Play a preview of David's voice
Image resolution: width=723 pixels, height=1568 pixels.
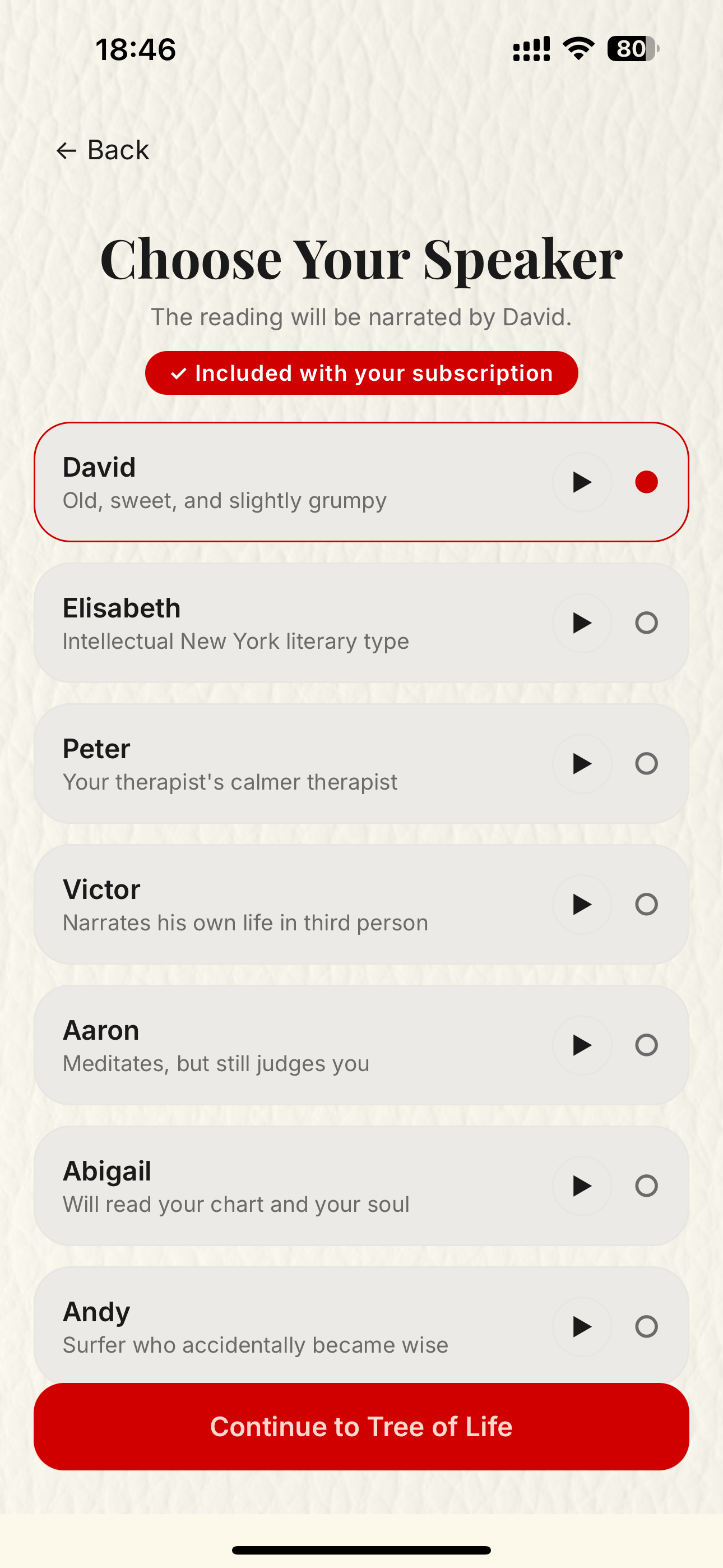[582, 482]
